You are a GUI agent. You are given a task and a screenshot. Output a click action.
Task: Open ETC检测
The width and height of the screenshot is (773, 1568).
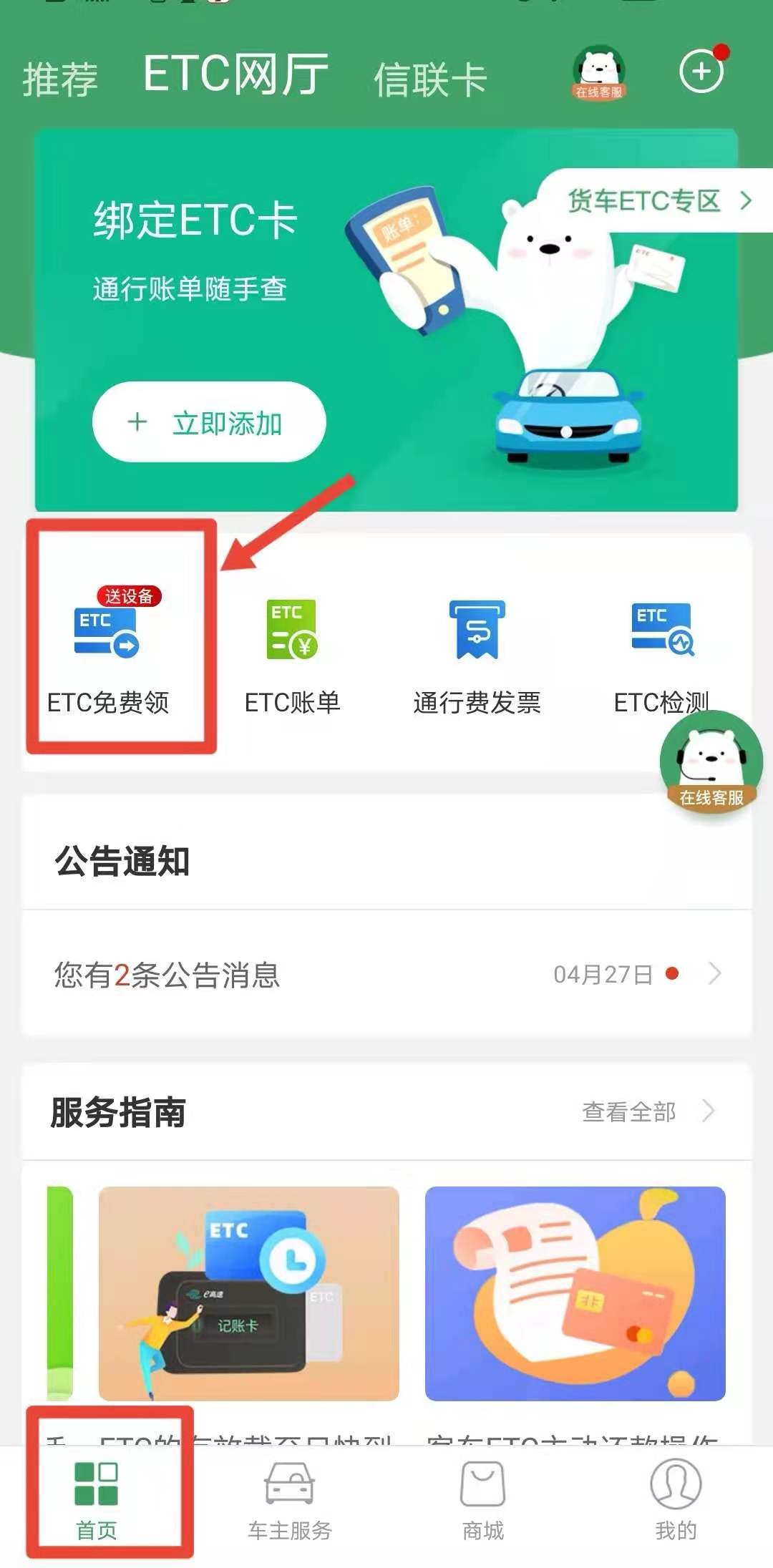658,648
